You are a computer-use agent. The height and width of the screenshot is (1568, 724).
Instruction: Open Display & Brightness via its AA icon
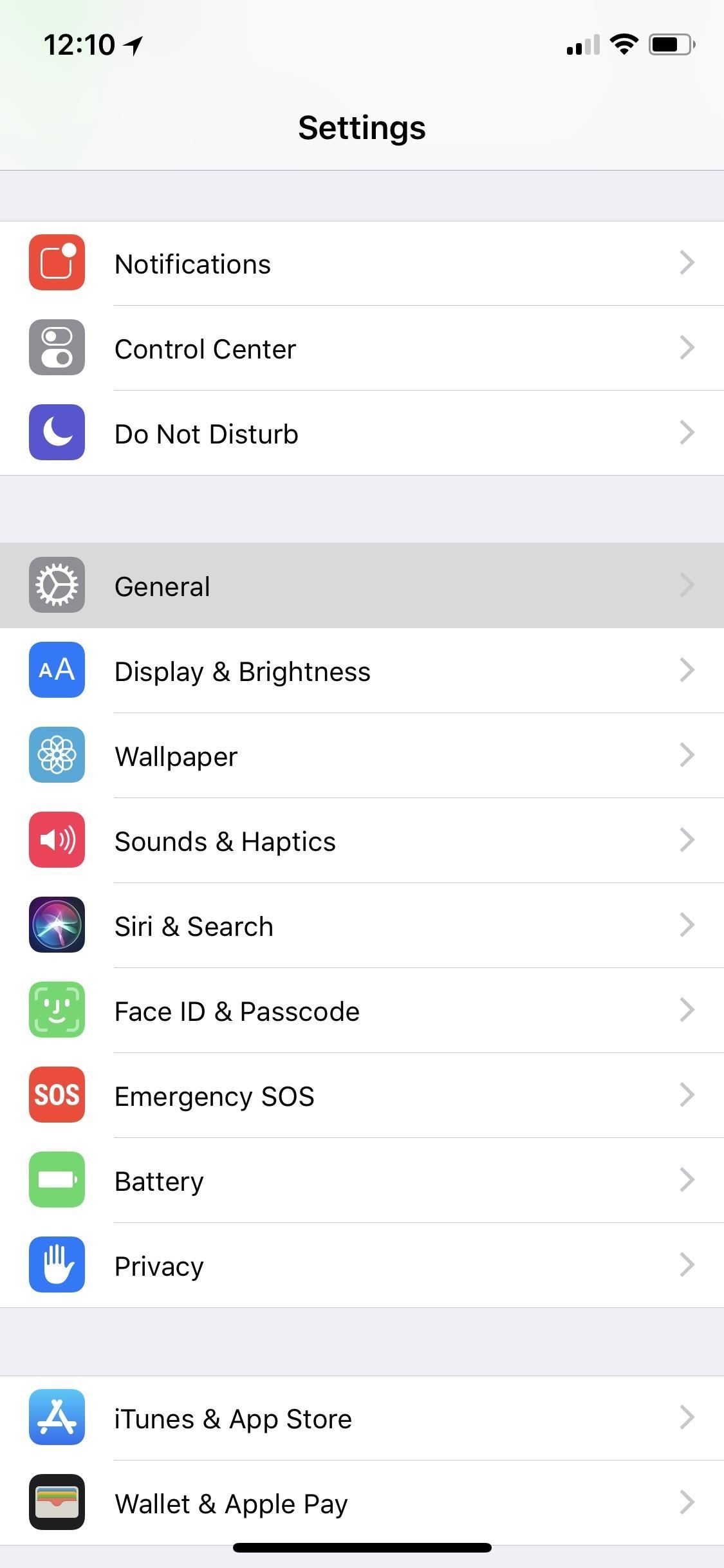pyautogui.click(x=57, y=671)
